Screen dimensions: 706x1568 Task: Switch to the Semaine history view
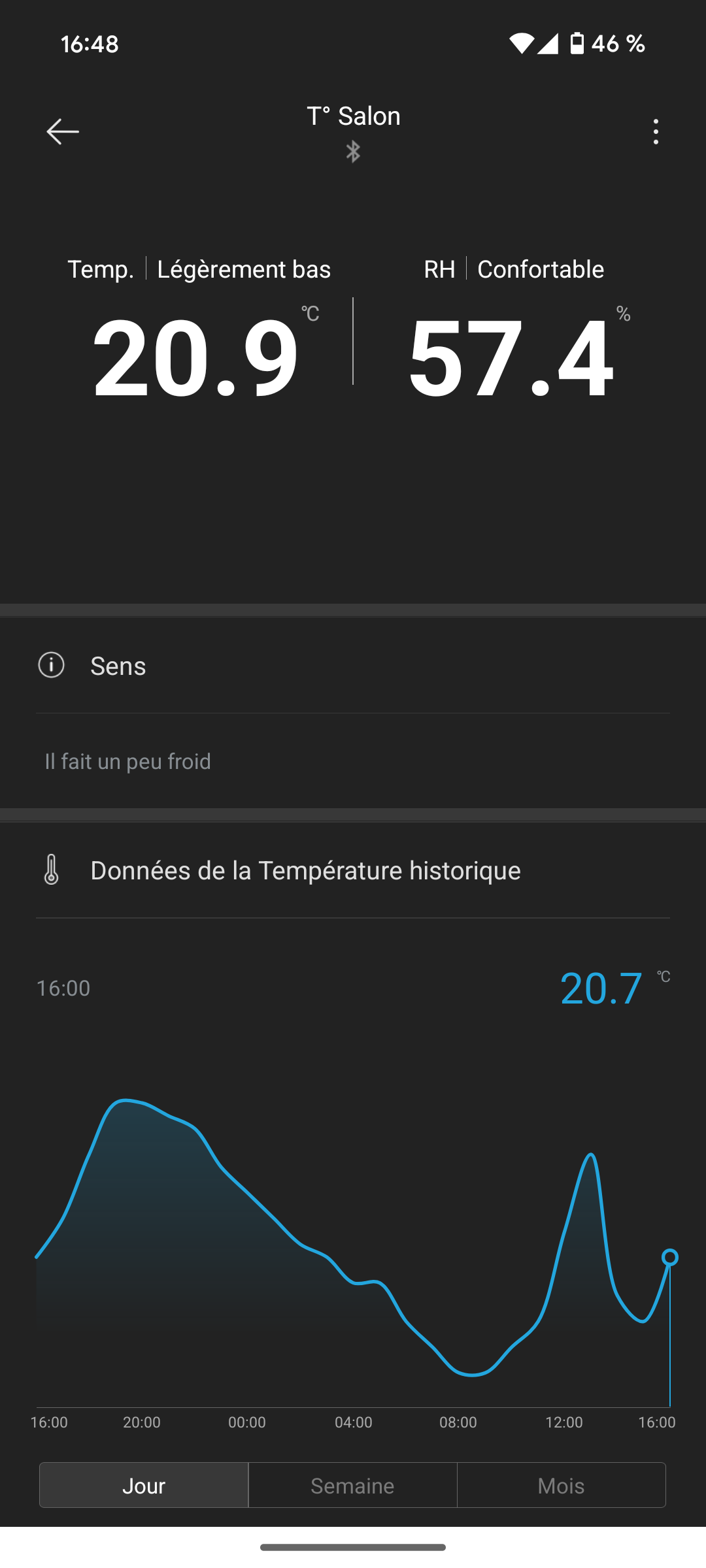coord(352,1486)
